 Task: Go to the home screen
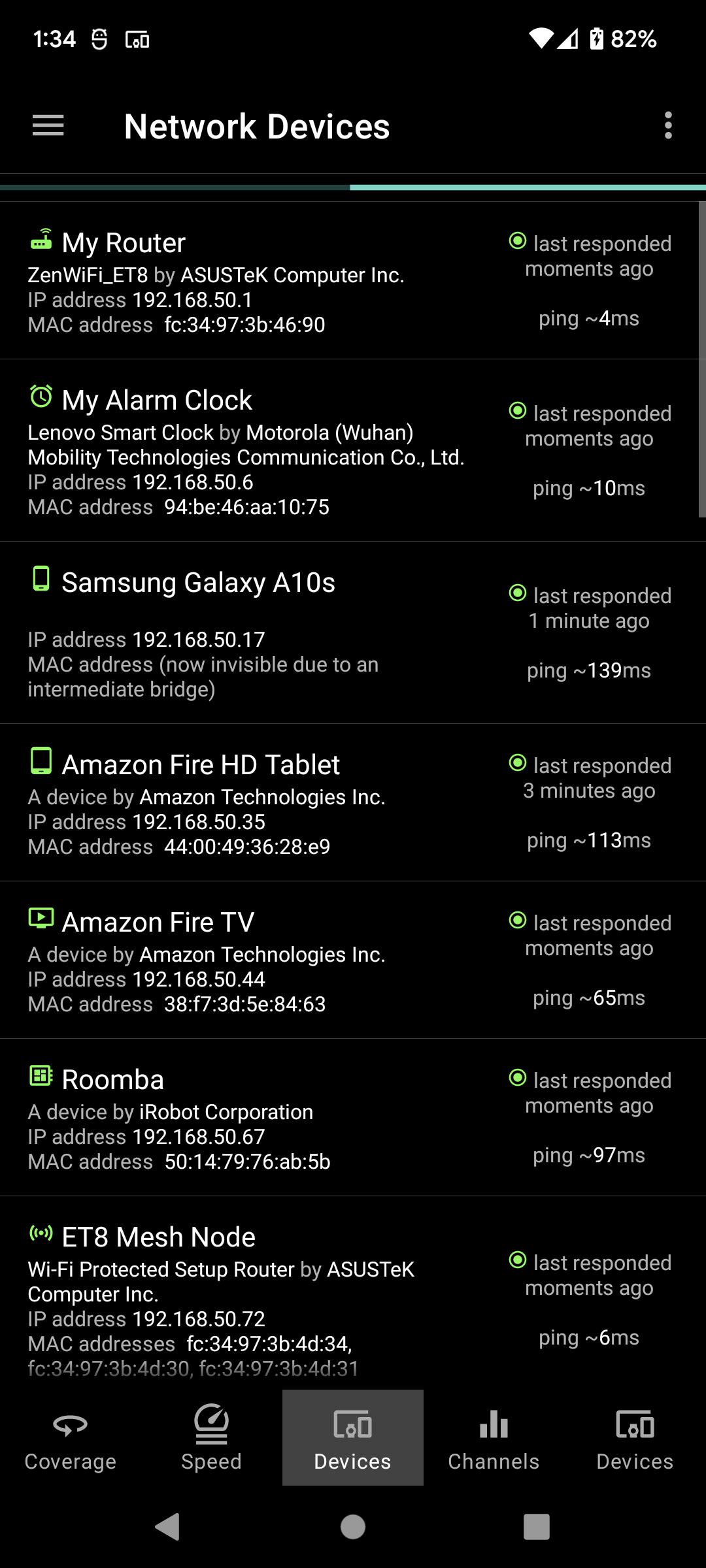353,1527
